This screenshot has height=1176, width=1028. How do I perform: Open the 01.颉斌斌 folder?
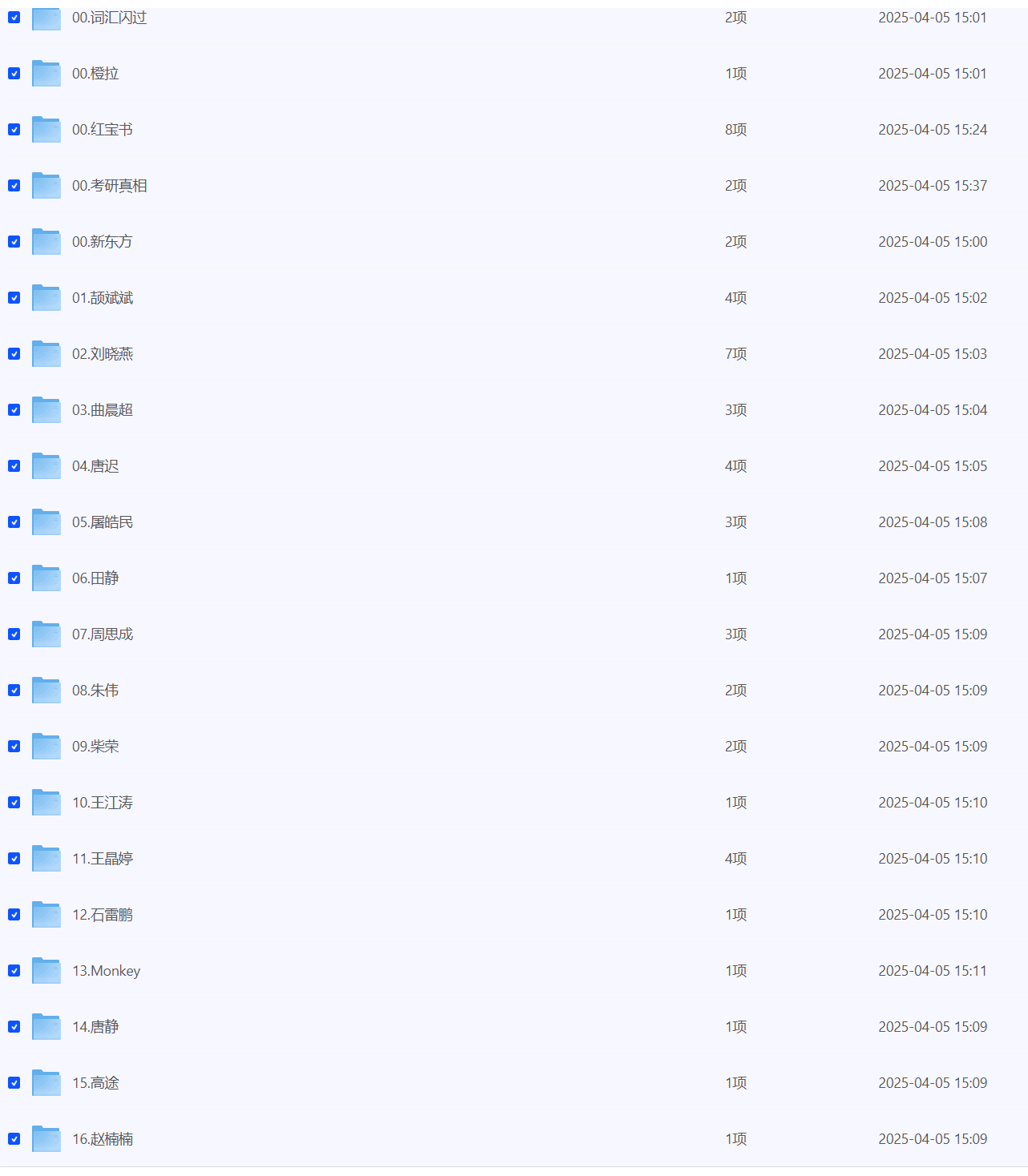tap(103, 298)
